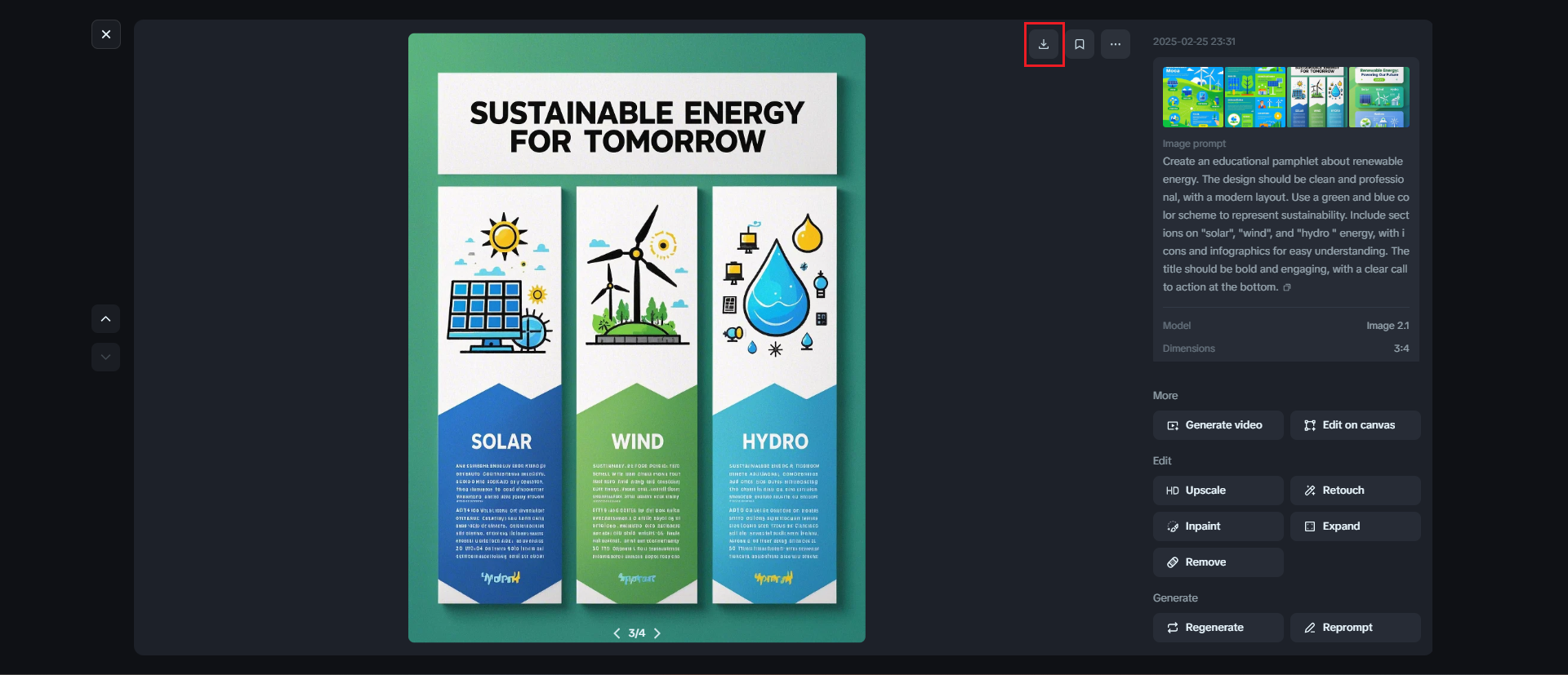Open the three-dot more options menu
Viewport: 1568px width, 675px height.
pos(1116,44)
